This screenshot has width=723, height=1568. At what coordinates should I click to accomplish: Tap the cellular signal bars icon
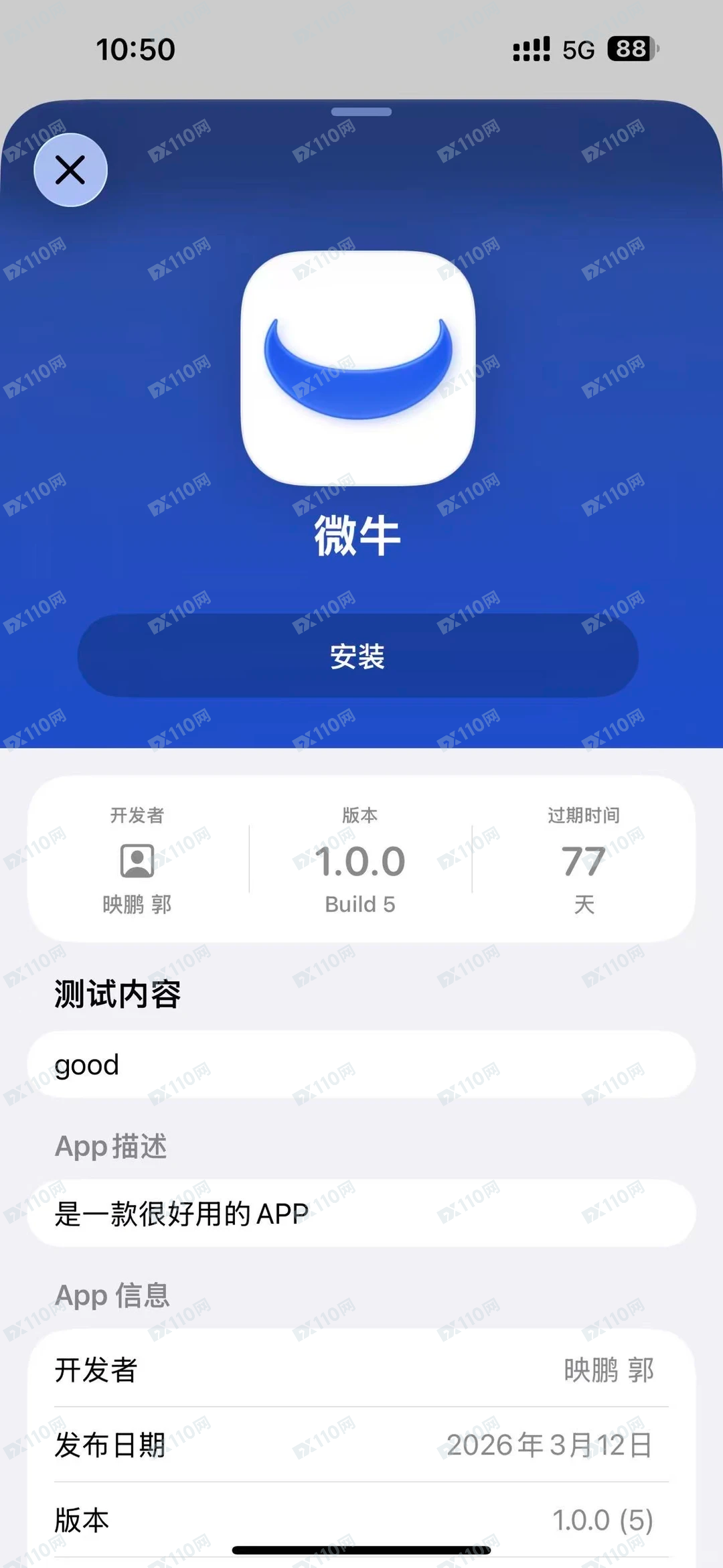530,49
